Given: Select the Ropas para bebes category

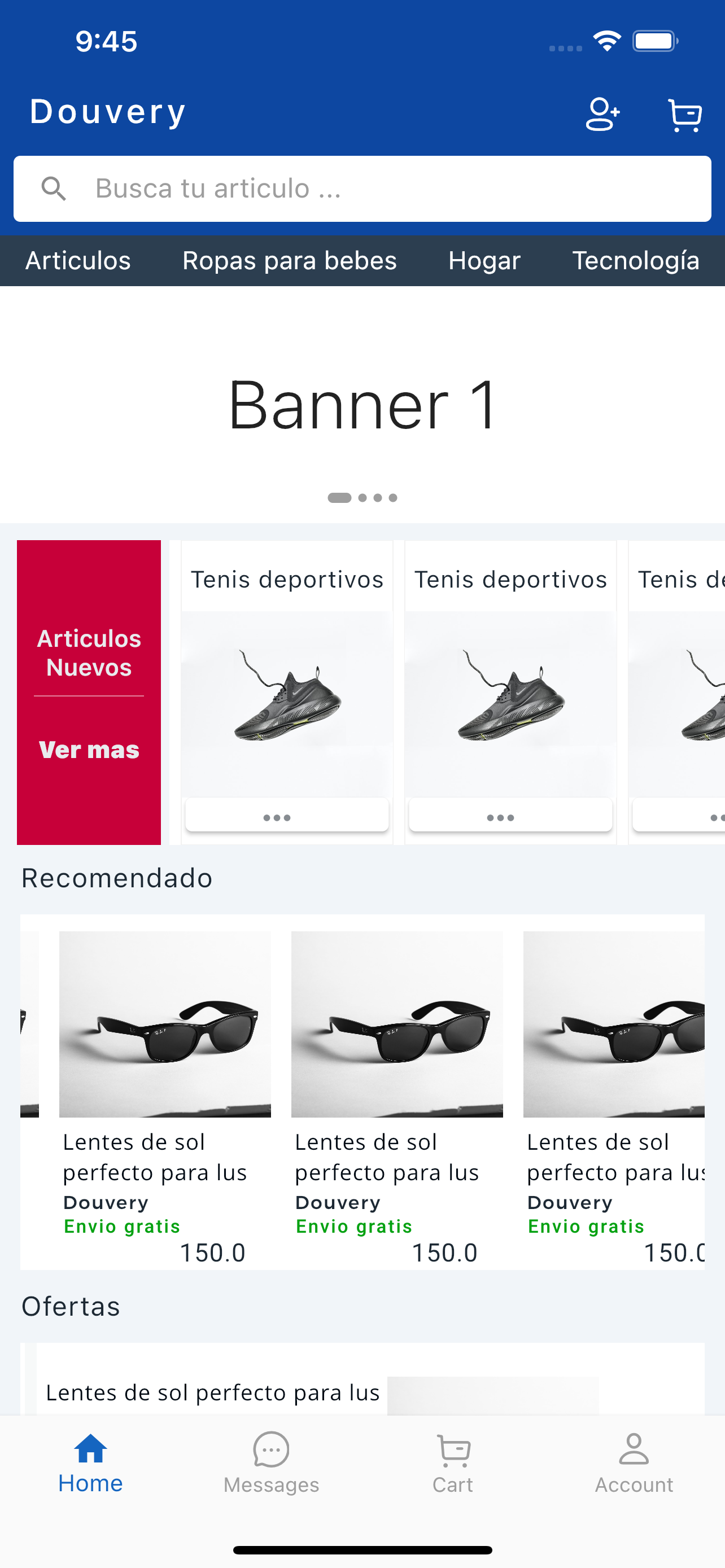Looking at the screenshot, I should (289, 261).
